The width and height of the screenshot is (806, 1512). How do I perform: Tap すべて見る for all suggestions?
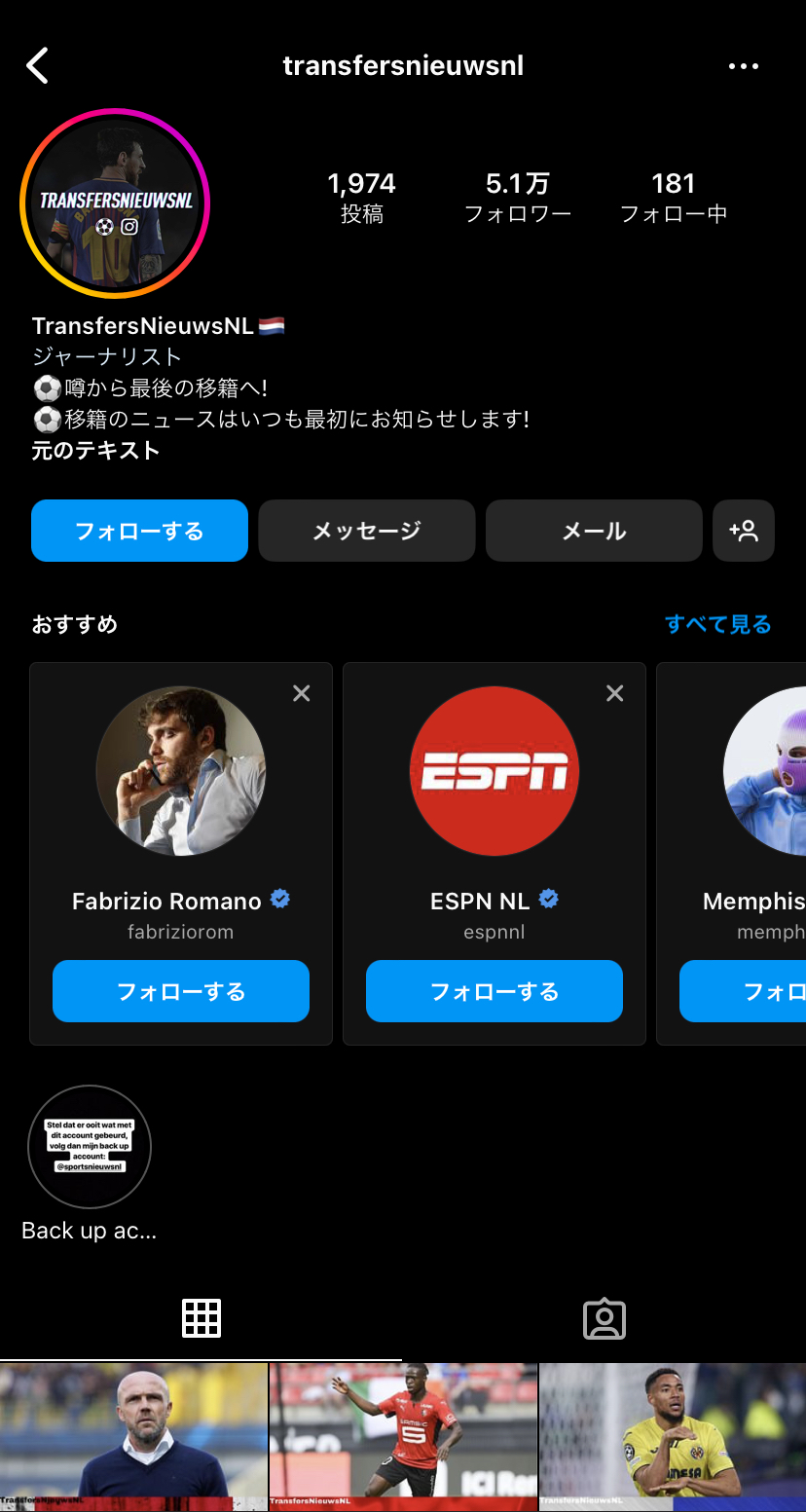[717, 624]
